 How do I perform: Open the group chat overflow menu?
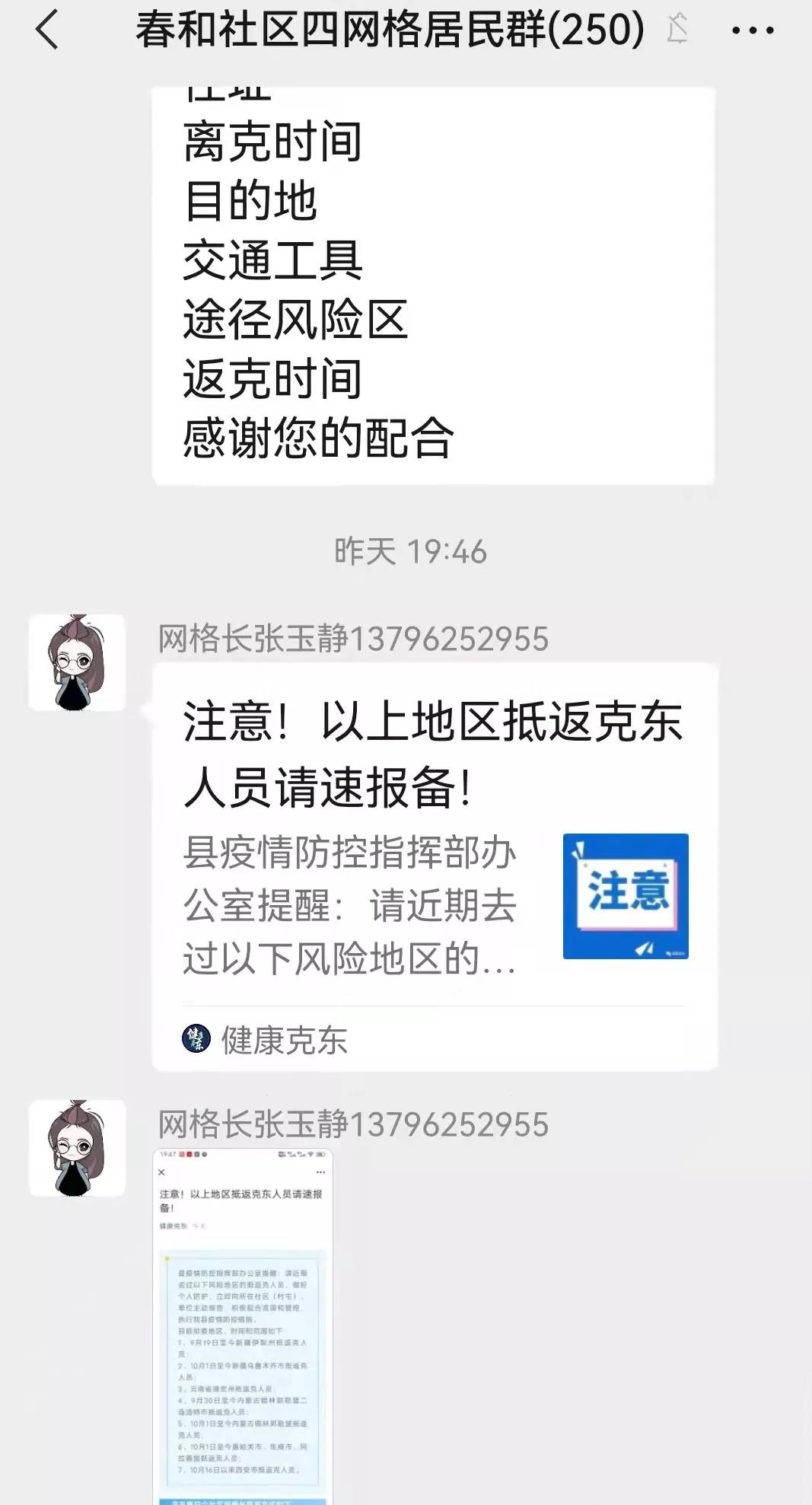coord(752,31)
